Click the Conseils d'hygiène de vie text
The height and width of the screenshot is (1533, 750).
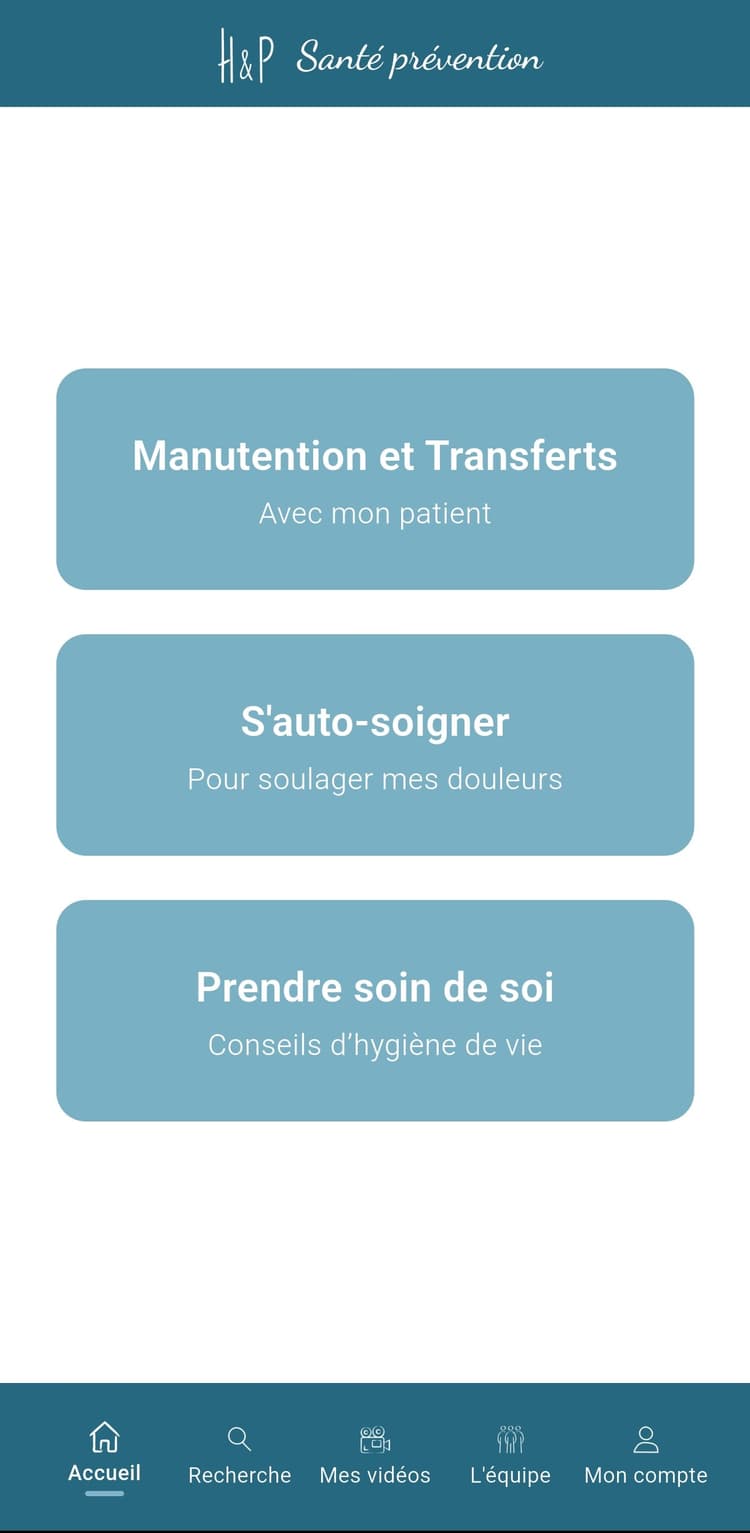(375, 1044)
